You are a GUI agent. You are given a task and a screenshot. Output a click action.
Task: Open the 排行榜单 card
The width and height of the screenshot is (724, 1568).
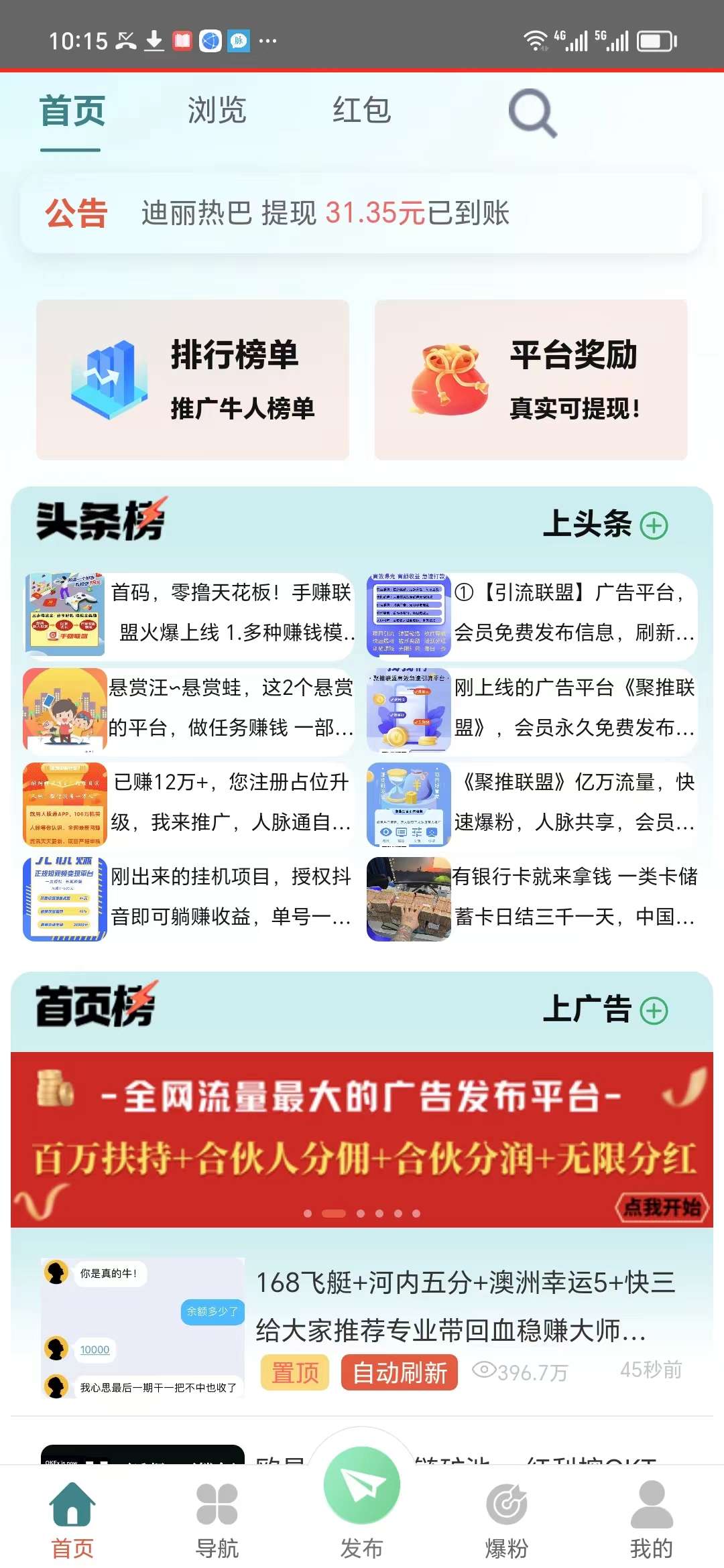click(193, 380)
